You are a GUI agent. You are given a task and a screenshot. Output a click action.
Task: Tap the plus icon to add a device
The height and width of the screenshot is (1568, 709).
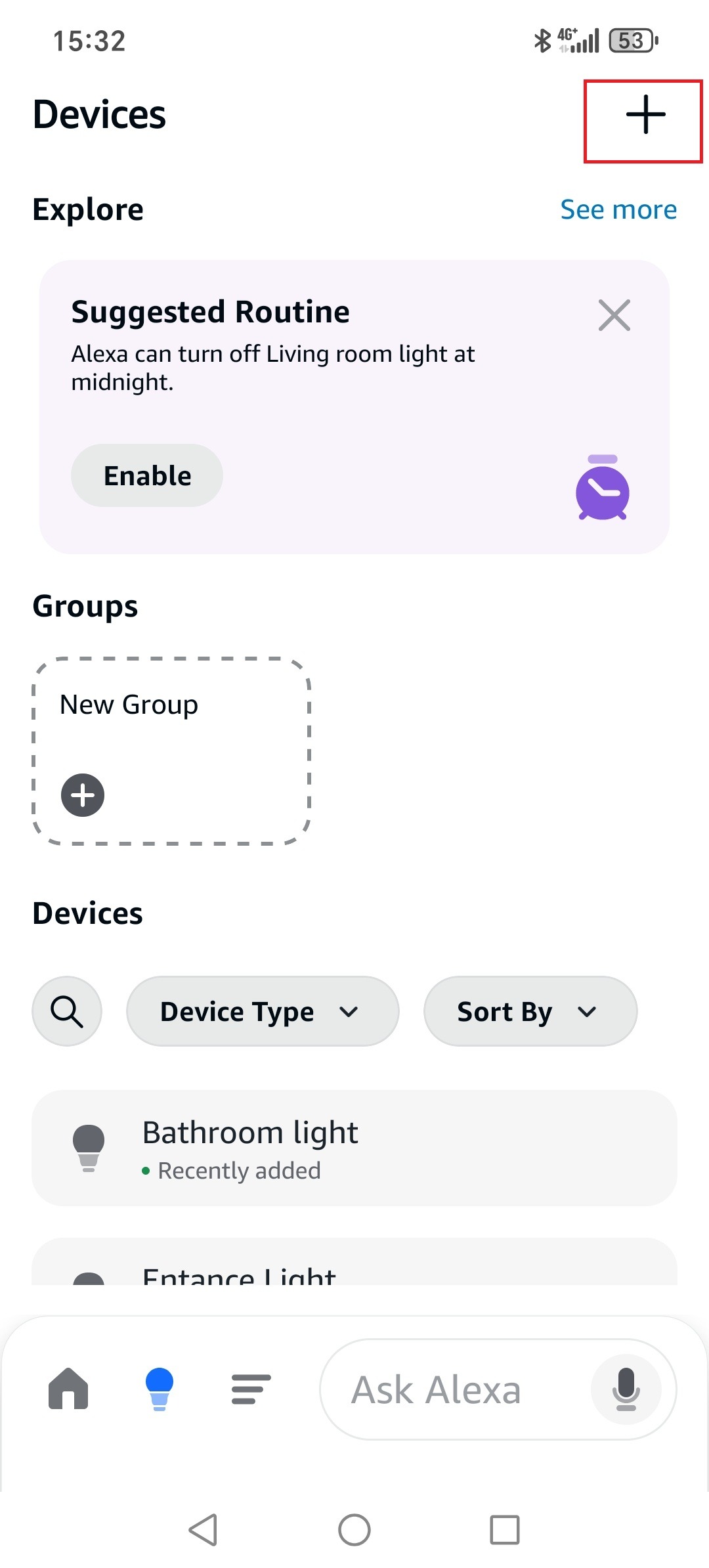(645, 116)
